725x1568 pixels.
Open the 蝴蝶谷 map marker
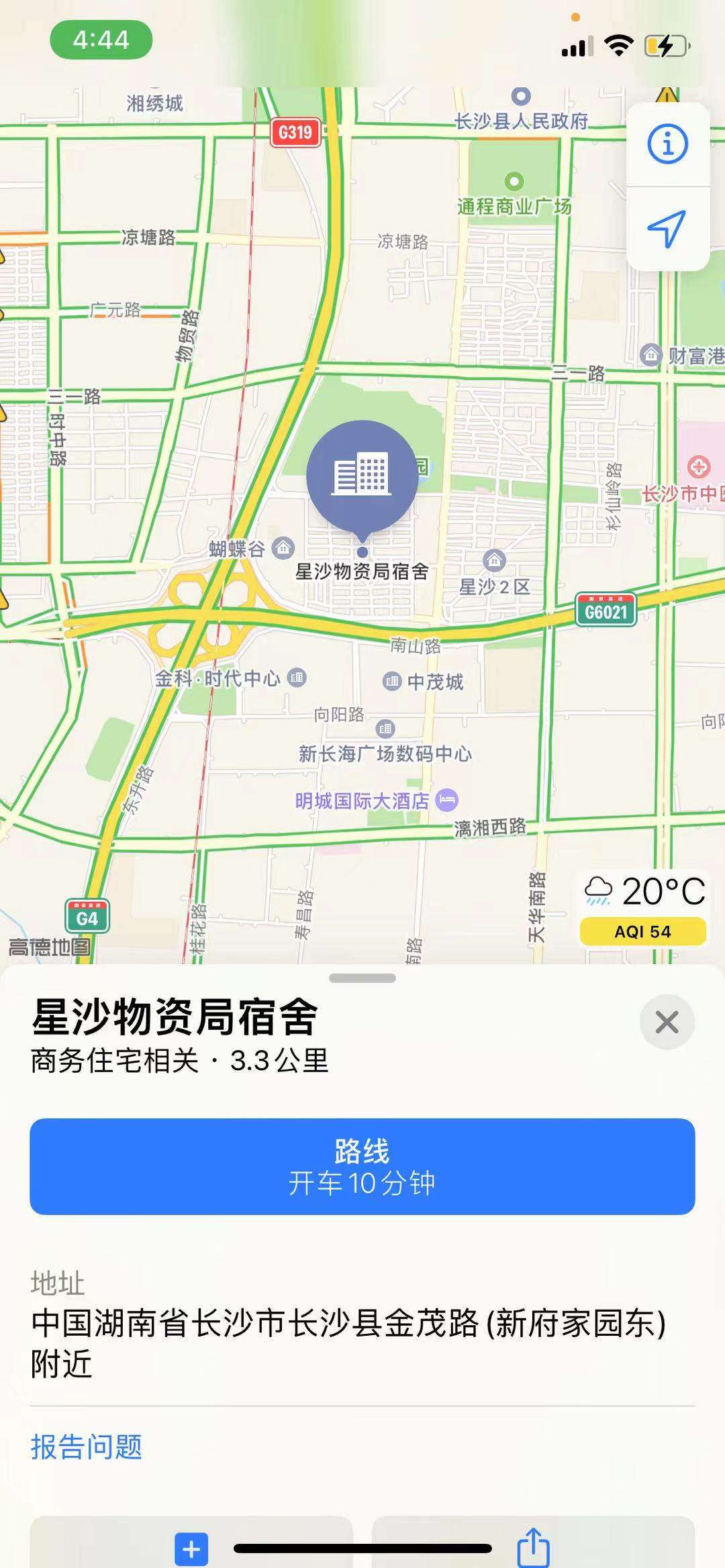tap(283, 549)
